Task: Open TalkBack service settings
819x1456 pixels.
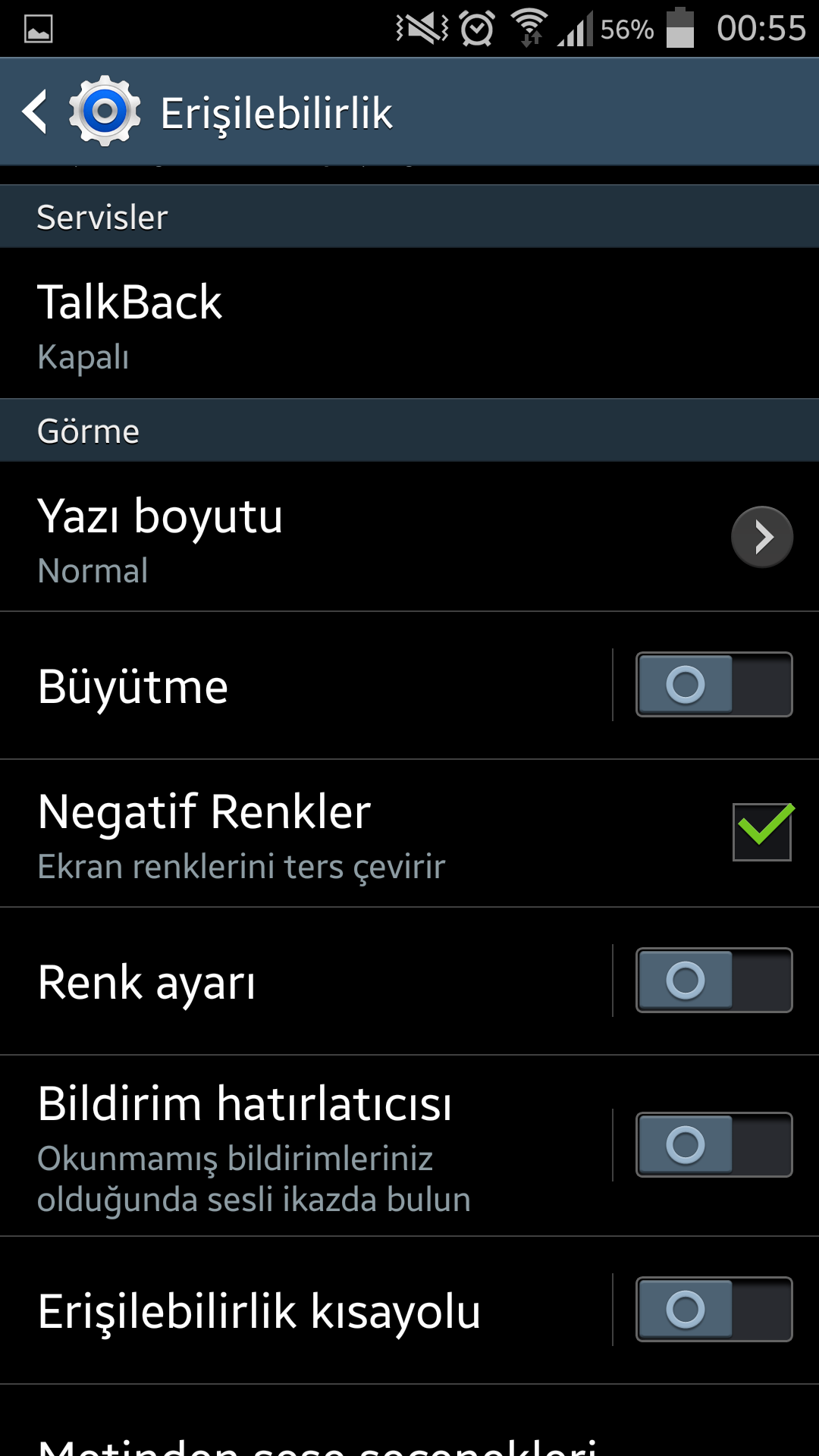Action: pos(409,324)
